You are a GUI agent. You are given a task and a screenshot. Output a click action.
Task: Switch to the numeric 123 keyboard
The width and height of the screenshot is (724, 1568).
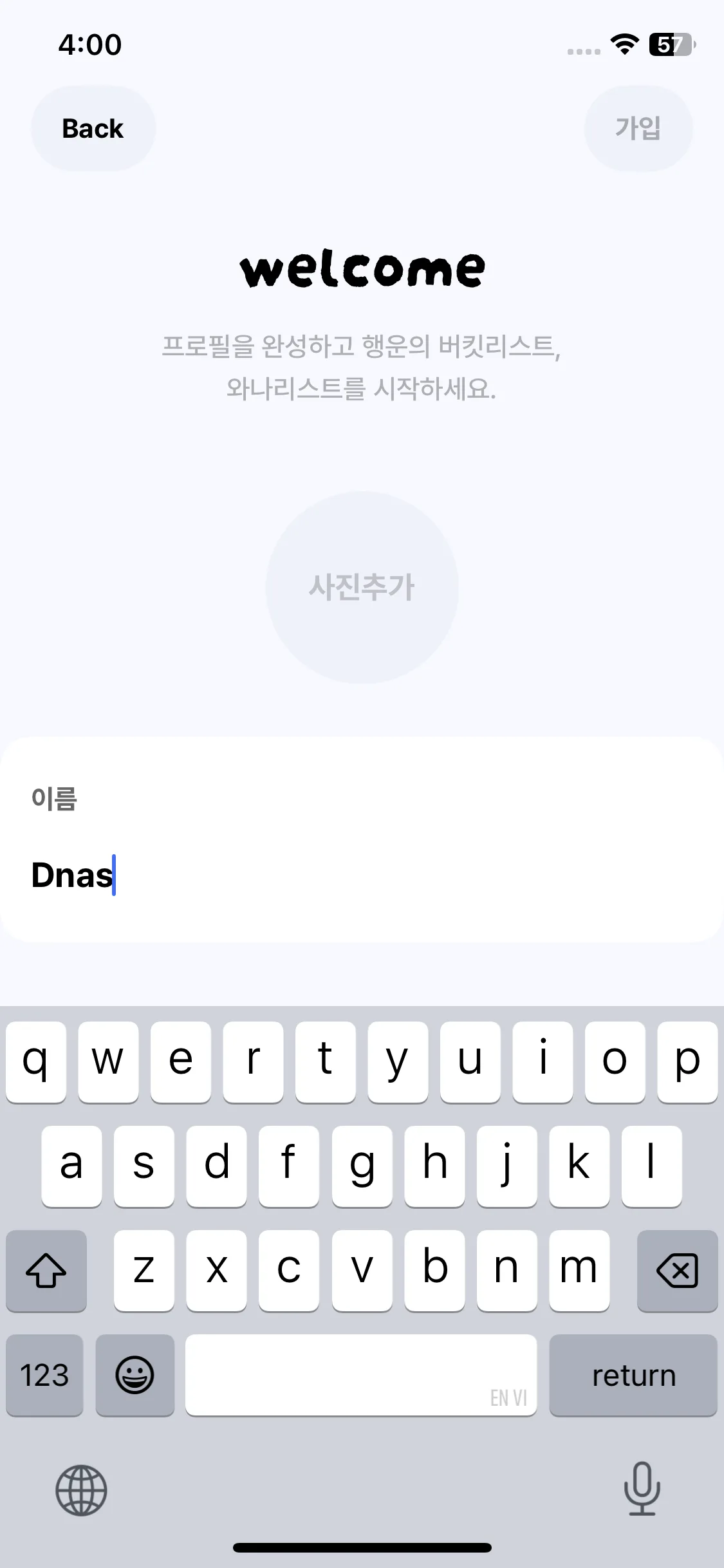tap(44, 1376)
